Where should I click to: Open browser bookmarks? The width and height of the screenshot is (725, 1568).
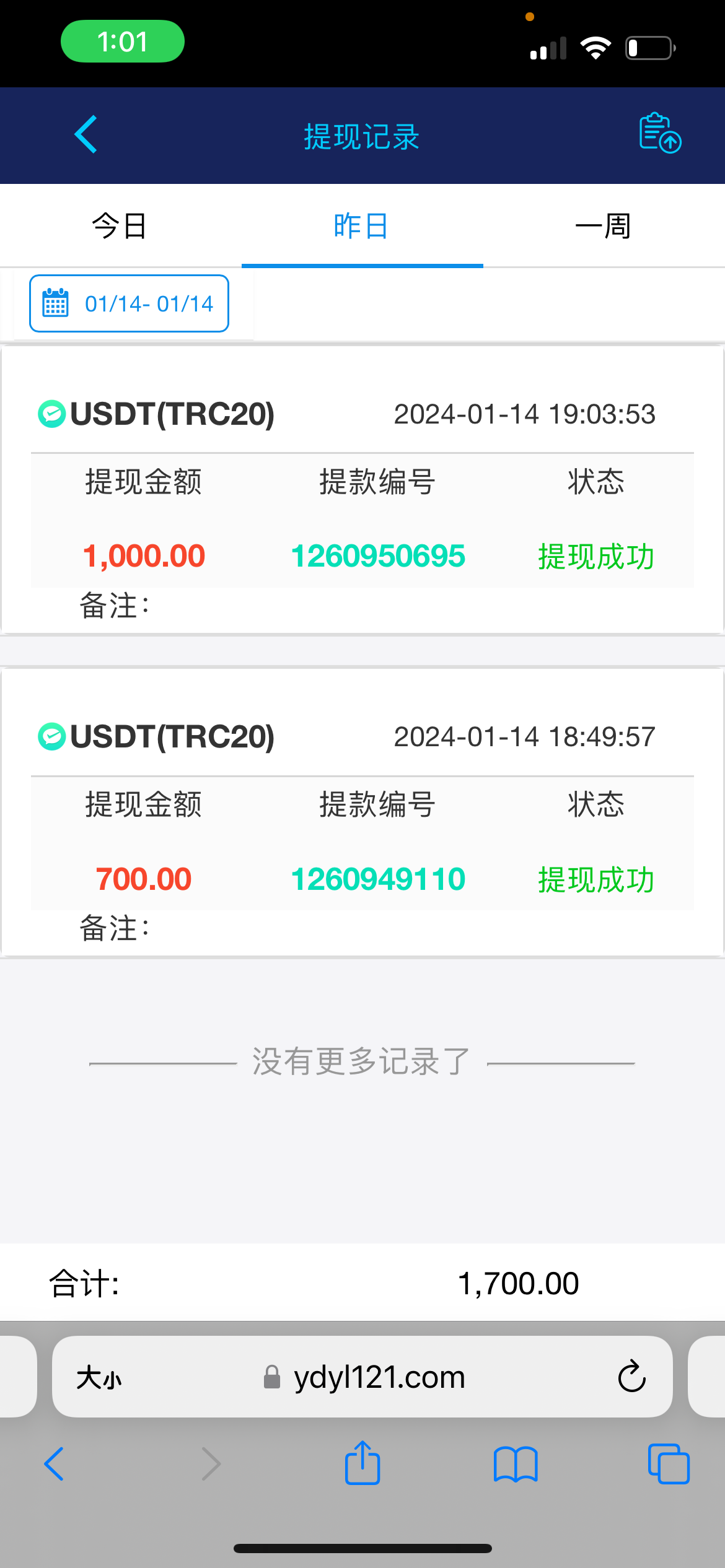click(x=516, y=1464)
